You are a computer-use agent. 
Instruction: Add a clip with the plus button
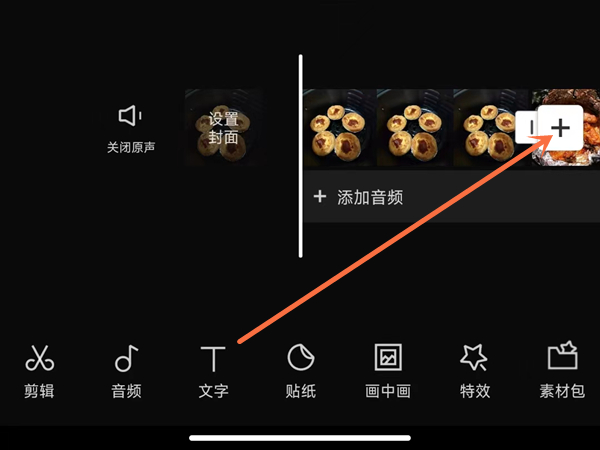pos(560,127)
